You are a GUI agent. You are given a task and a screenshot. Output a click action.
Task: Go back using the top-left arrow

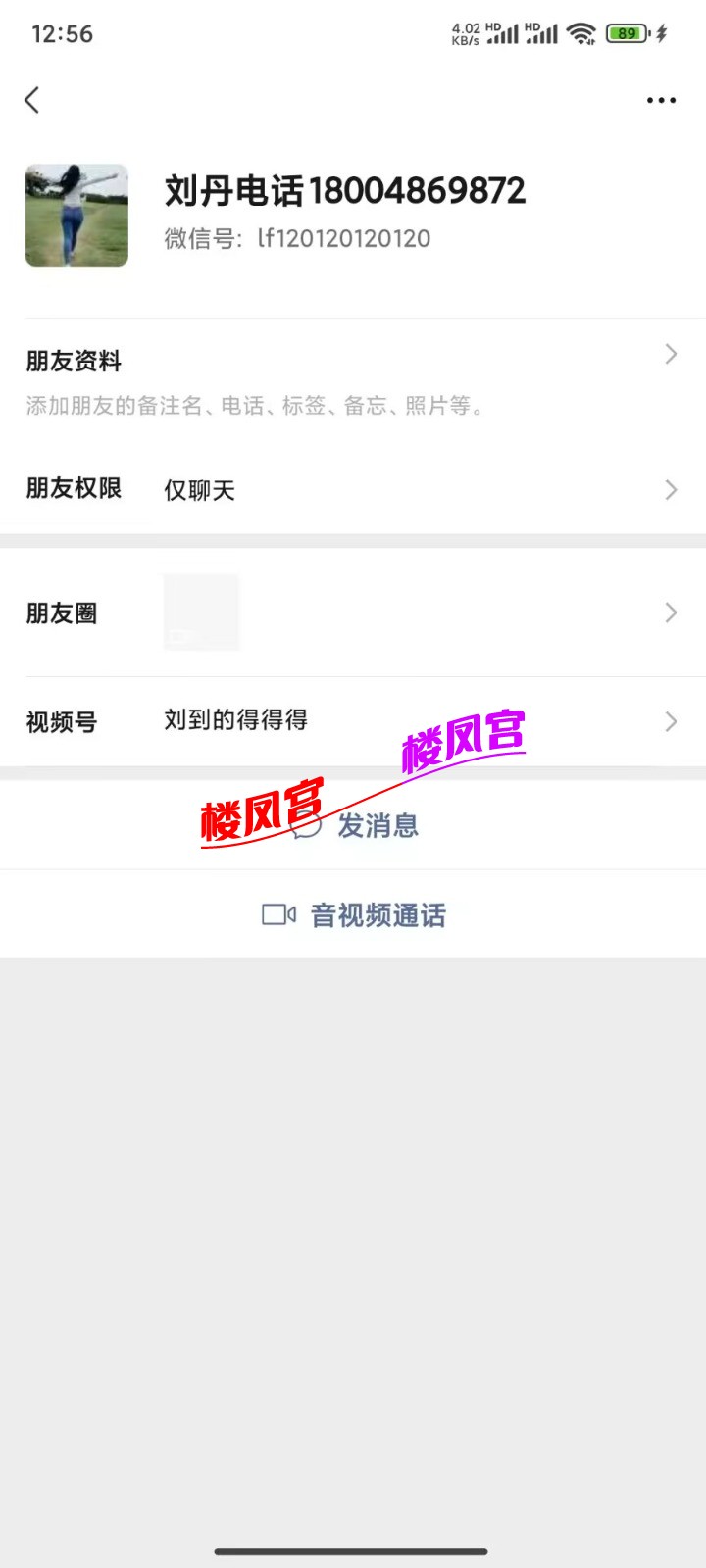32,99
